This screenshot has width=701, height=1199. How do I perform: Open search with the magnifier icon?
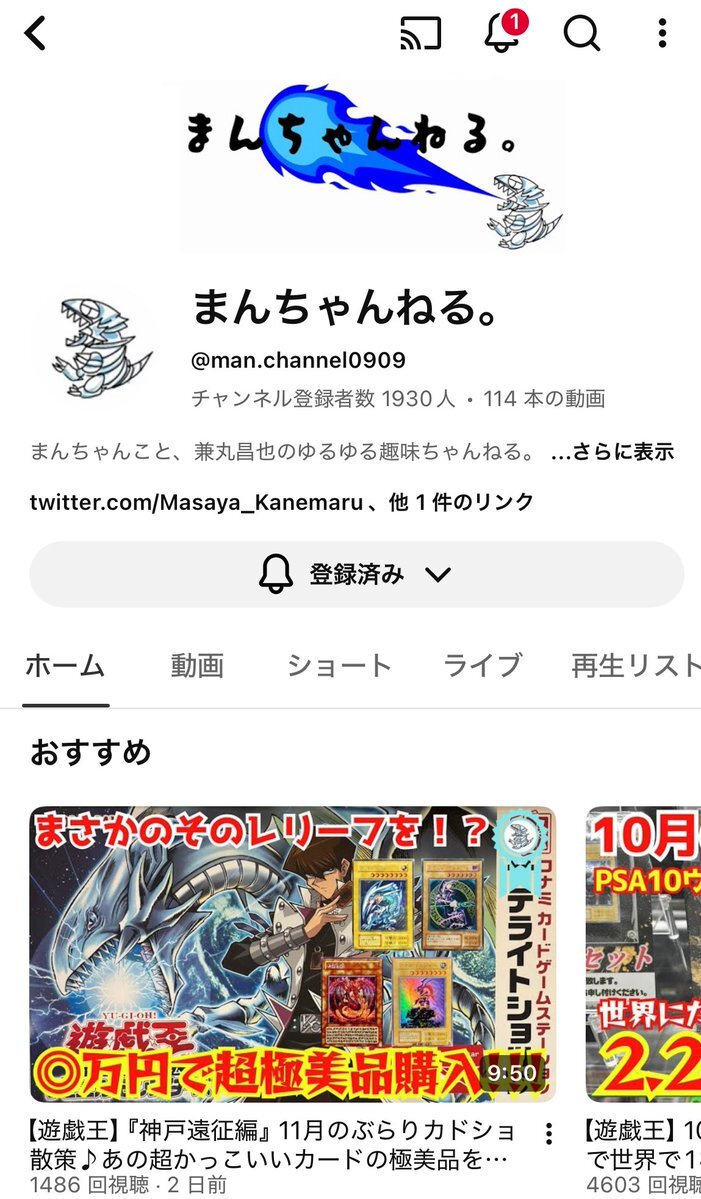(x=582, y=34)
